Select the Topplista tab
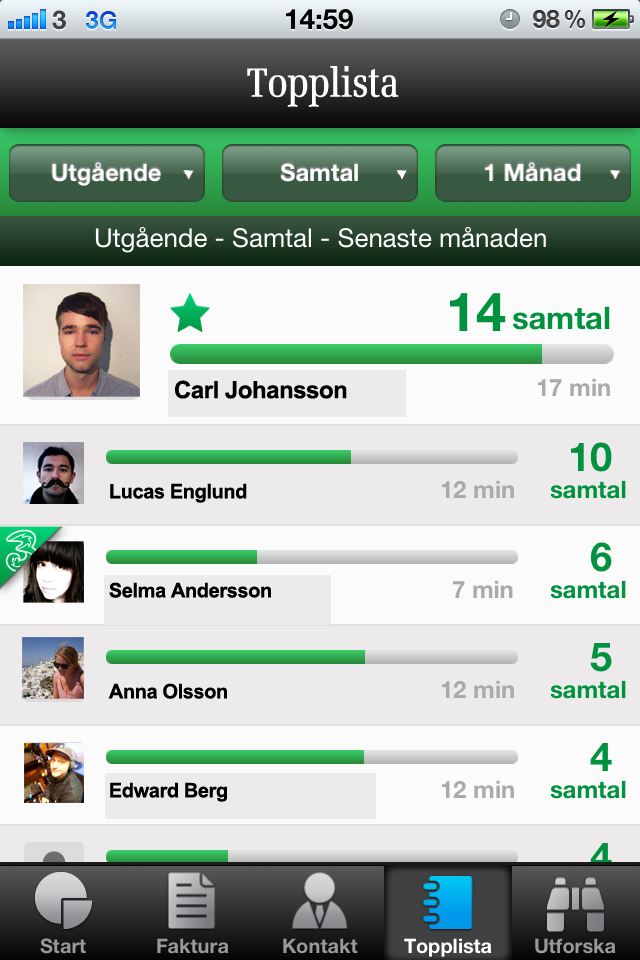The height and width of the screenshot is (960, 640). click(x=448, y=913)
